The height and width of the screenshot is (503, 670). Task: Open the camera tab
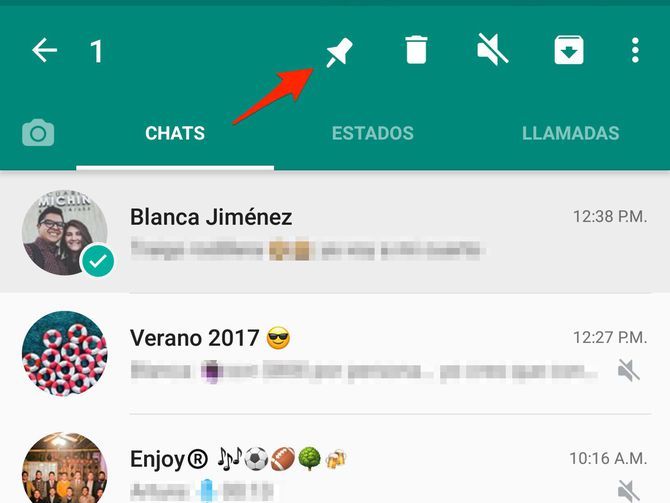click(38, 133)
